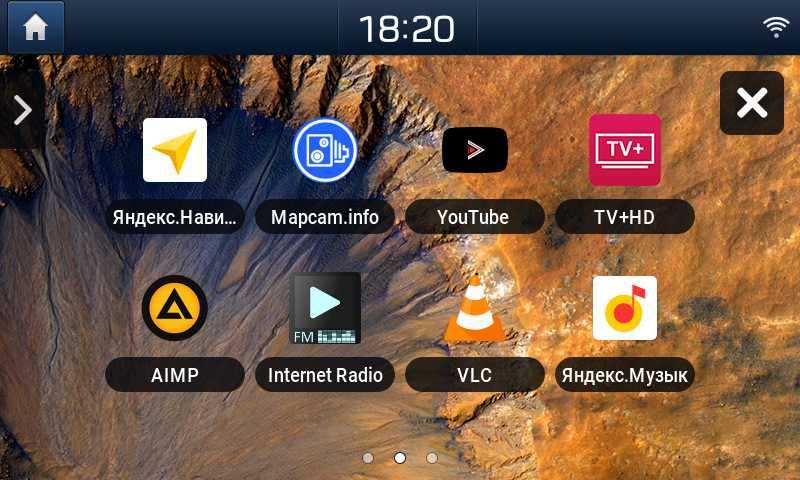Launch Яндекс.Музыка app
The height and width of the screenshot is (480, 800).
(x=624, y=308)
